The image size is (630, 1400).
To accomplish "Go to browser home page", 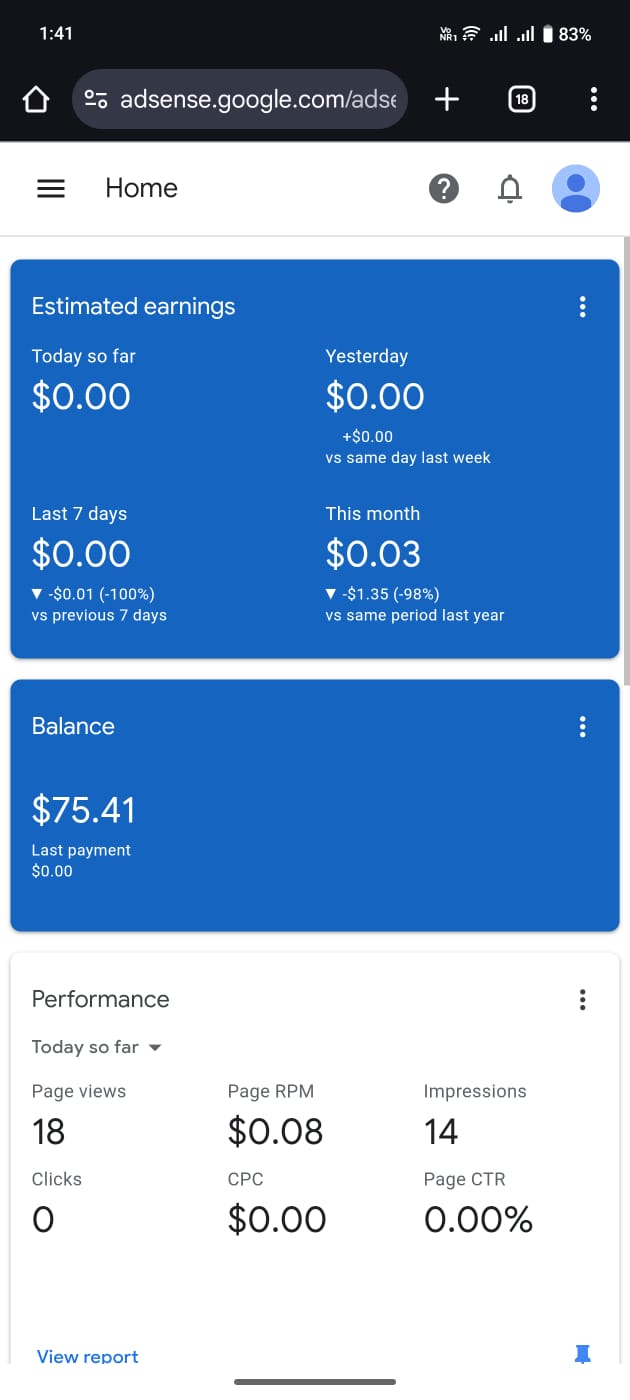I will click(x=36, y=99).
